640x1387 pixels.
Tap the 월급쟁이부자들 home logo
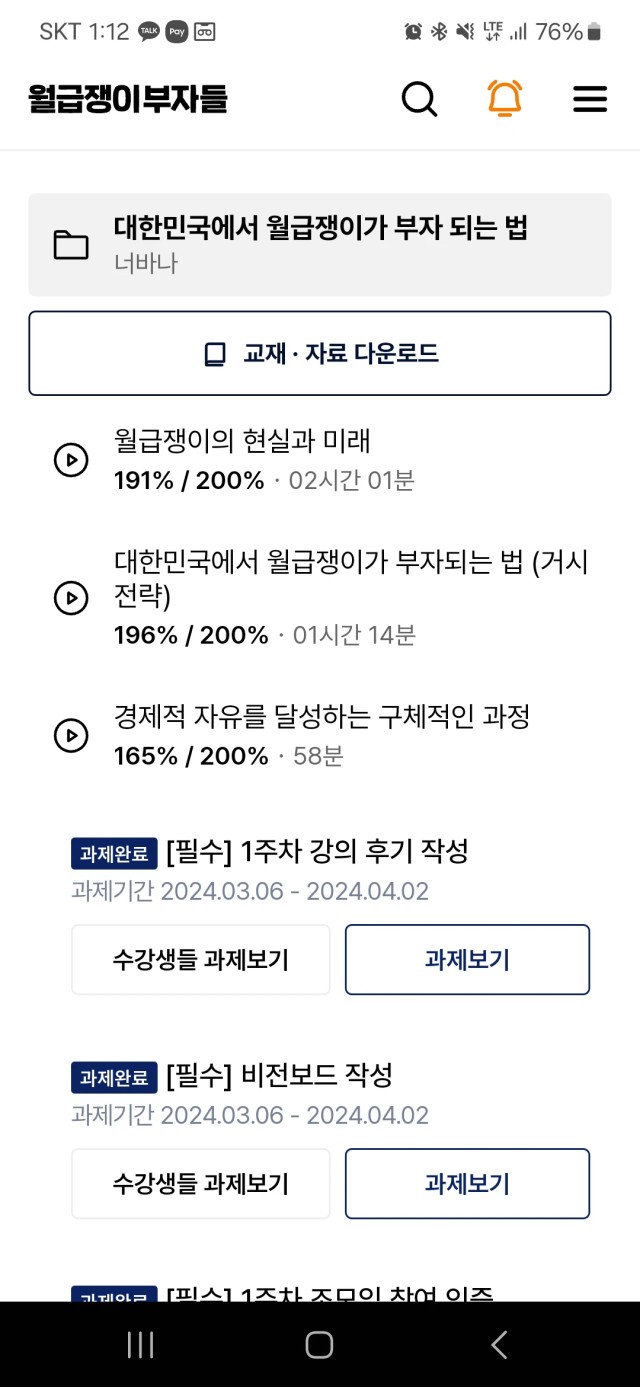pyautogui.click(x=128, y=98)
